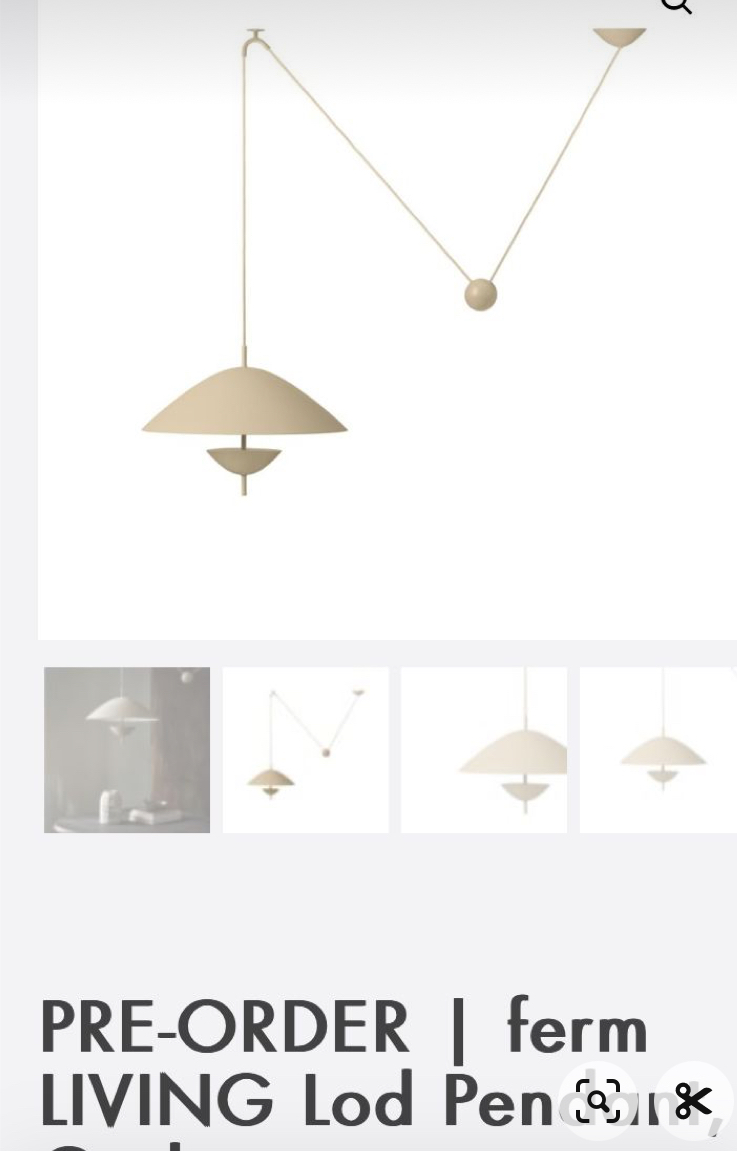
Task: Select the close-up lamp shade thumbnail
Action: tap(484, 749)
